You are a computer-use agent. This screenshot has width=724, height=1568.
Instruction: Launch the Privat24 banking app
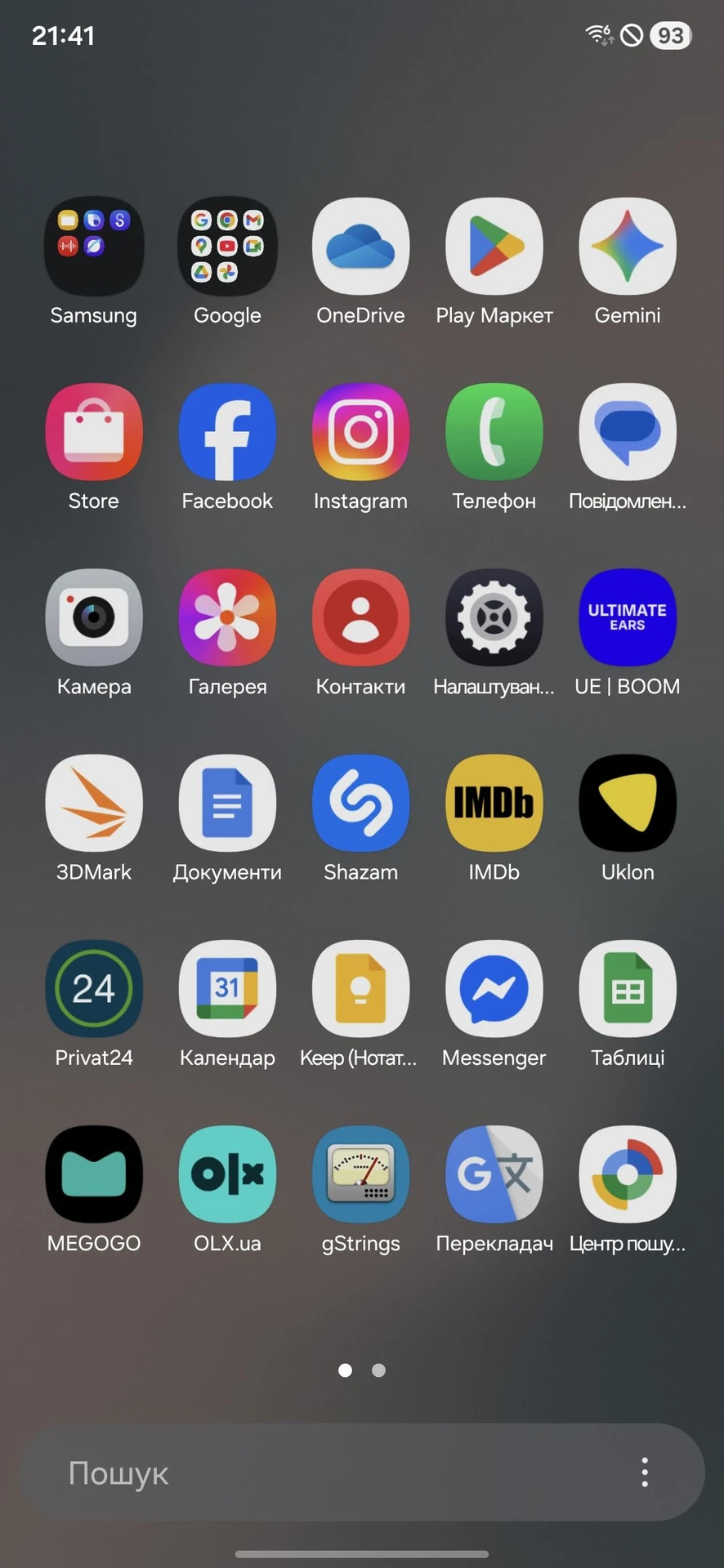tap(94, 988)
